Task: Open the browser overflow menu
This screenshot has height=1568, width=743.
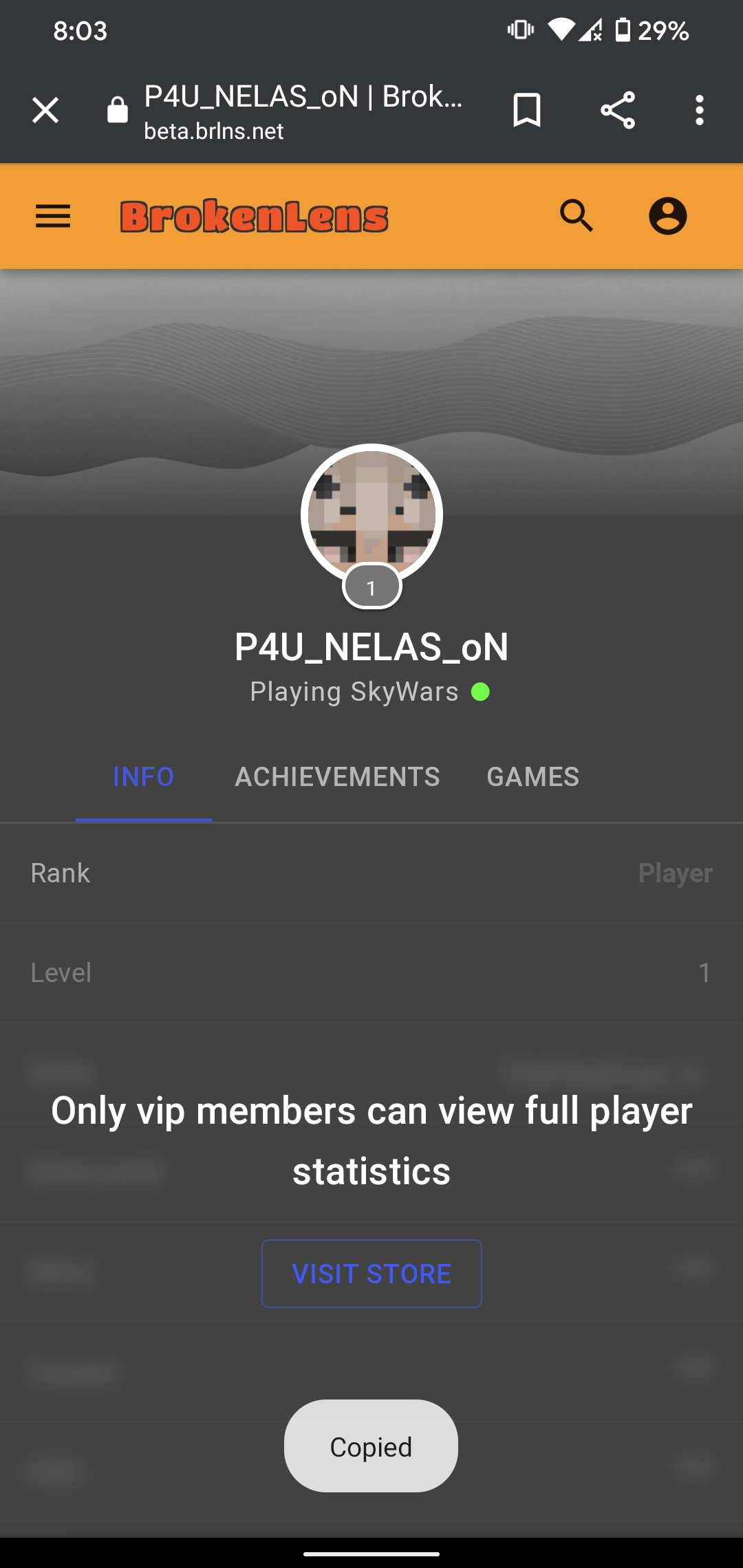Action: point(700,110)
